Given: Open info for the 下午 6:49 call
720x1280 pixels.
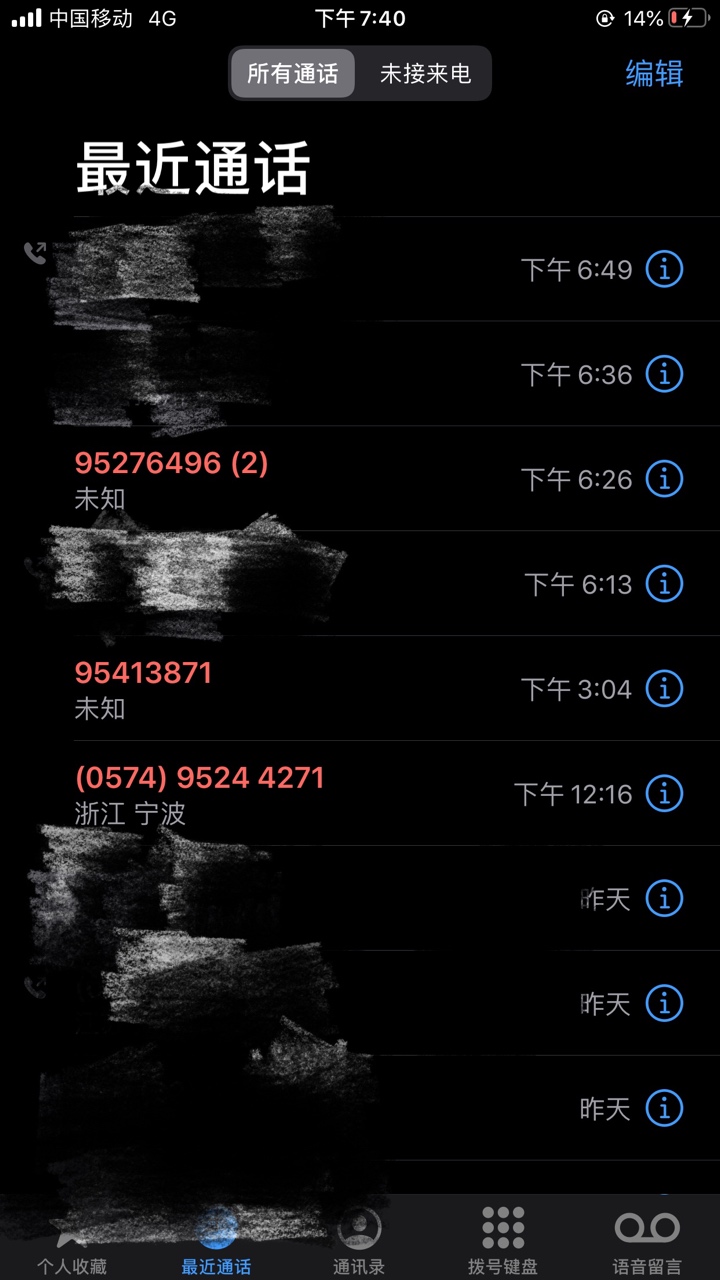Looking at the screenshot, I should coord(664,269).
